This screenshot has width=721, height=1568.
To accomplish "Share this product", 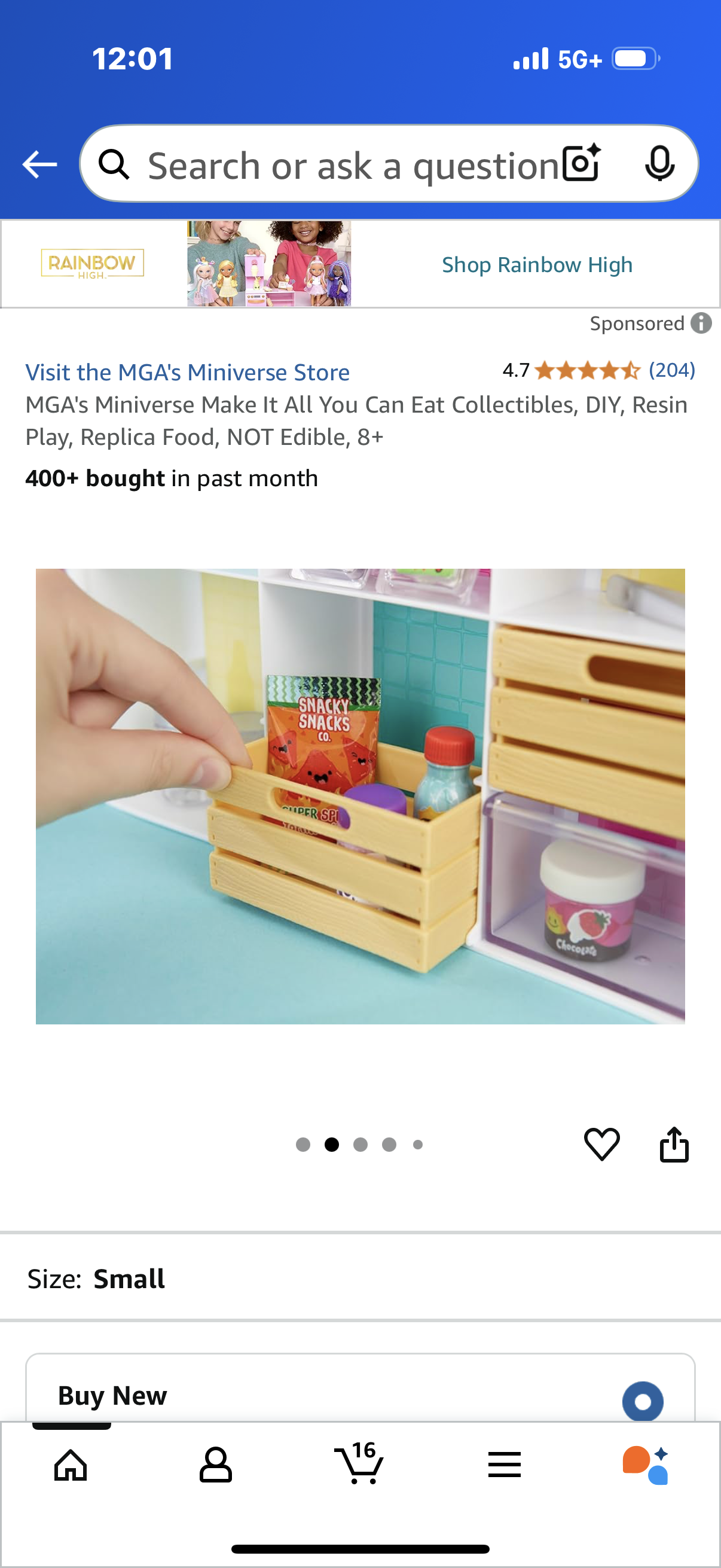I will tap(674, 1145).
